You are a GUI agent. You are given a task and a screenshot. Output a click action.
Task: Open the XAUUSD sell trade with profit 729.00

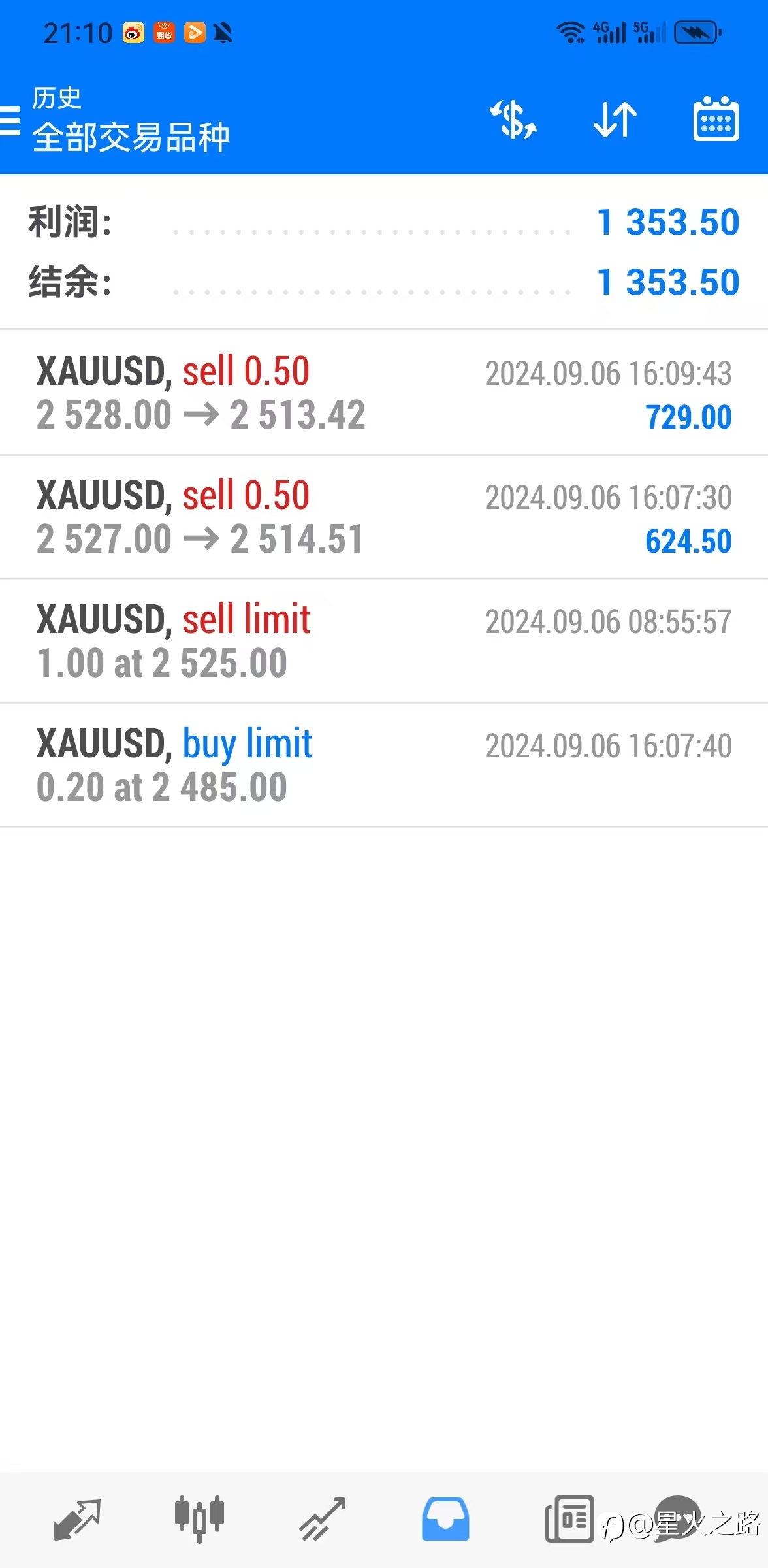(384, 393)
